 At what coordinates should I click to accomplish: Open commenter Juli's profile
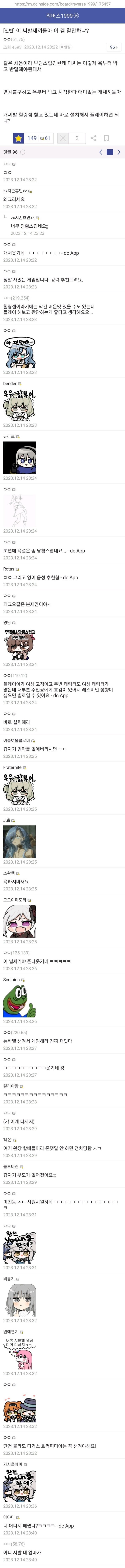point(7,821)
